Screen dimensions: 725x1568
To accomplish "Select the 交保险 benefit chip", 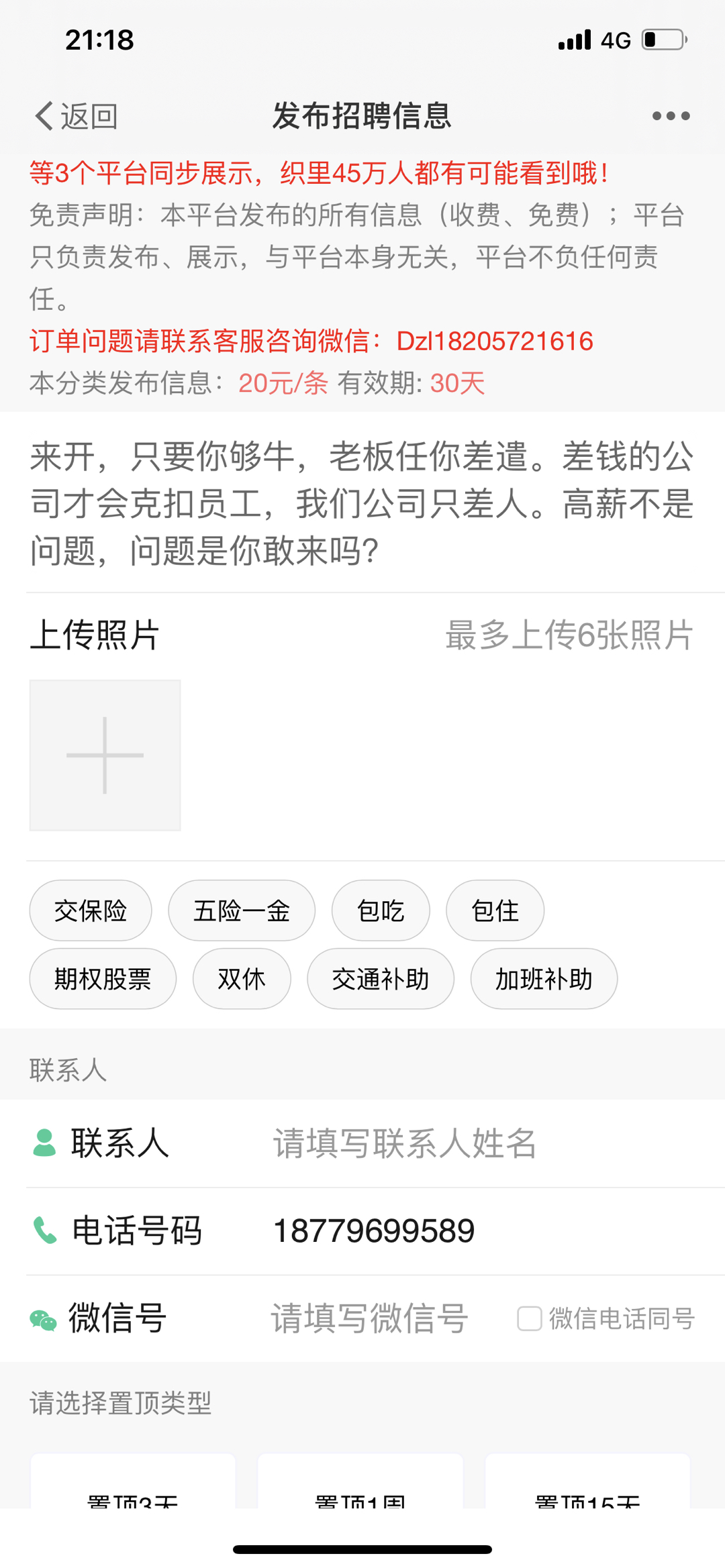I will (x=91, y=910).
